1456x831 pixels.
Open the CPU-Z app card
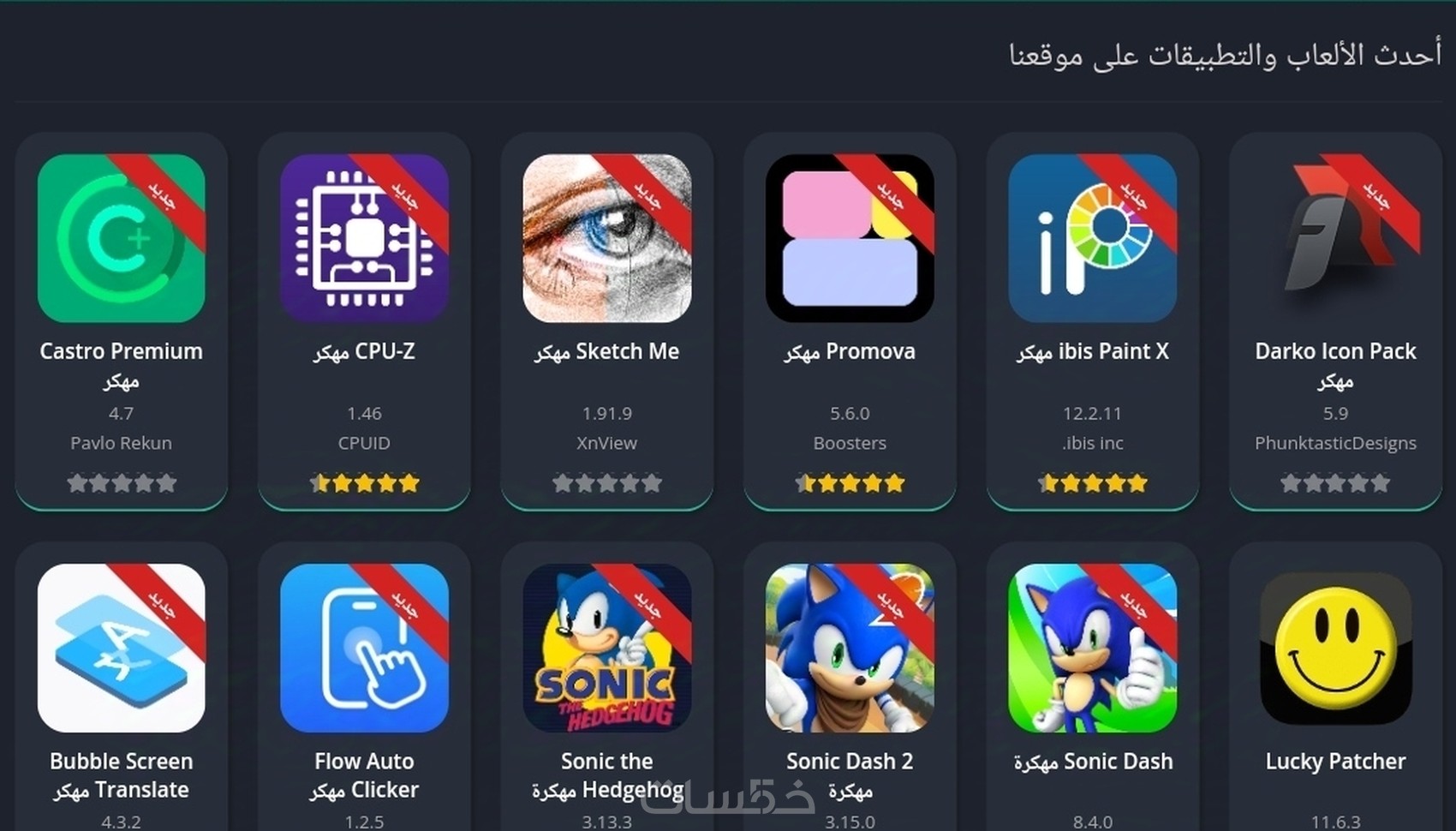[364, 239]
